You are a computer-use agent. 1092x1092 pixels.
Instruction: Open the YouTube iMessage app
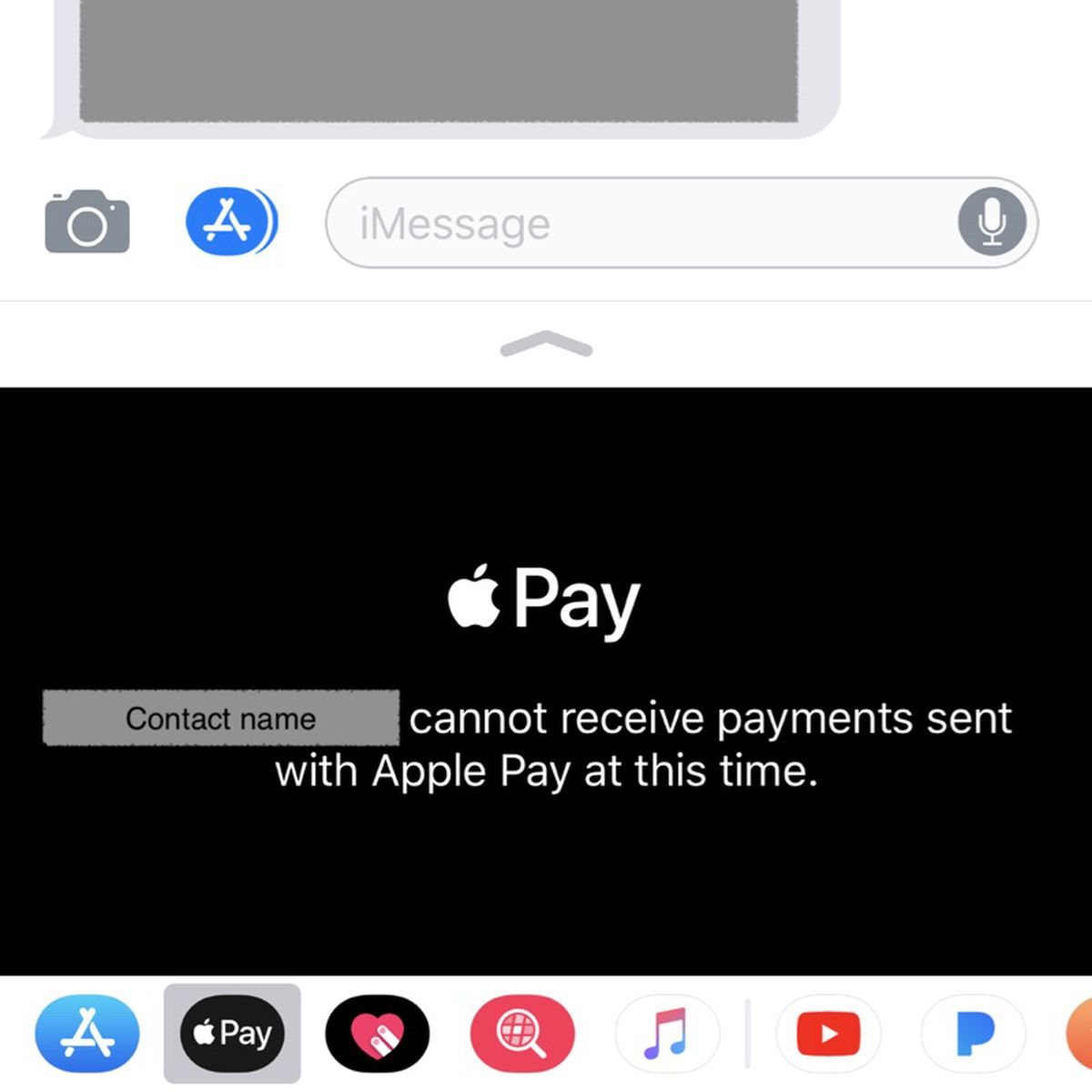(x=828, y=1033)
